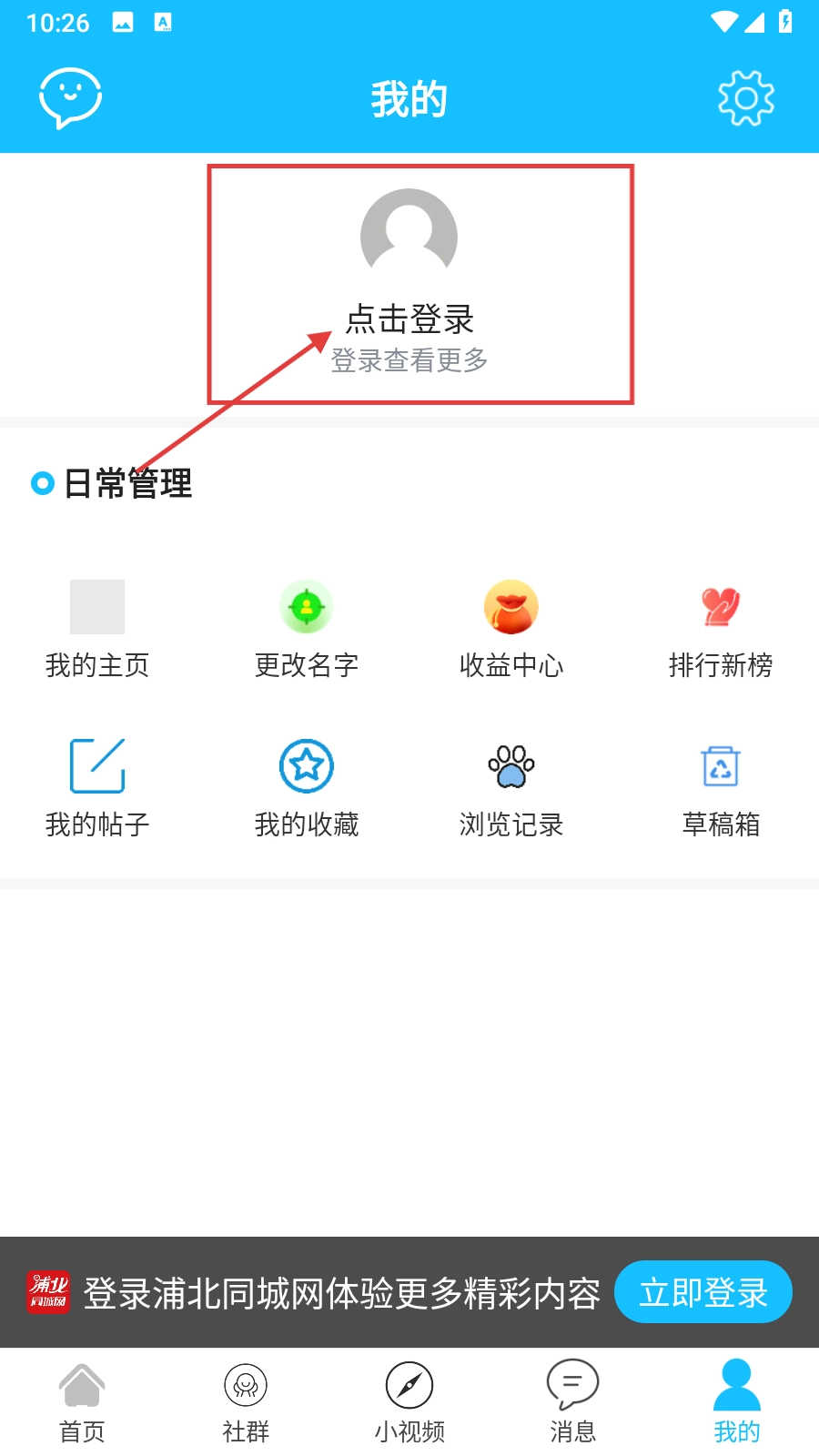Open the chat bubble icon in header
Viewport: 819px width, 1456px height.
pyautogui.click(x=70, y=97)
